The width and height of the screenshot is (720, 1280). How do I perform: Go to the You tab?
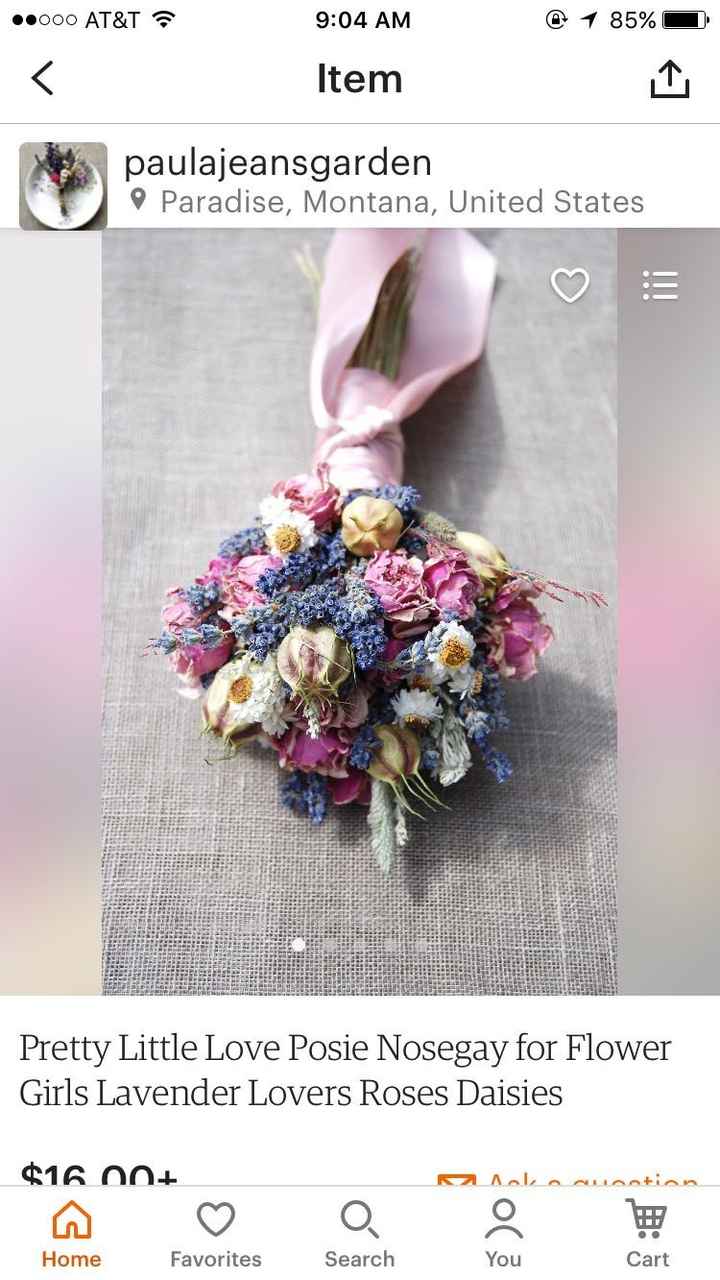[x=503, y=1234]
